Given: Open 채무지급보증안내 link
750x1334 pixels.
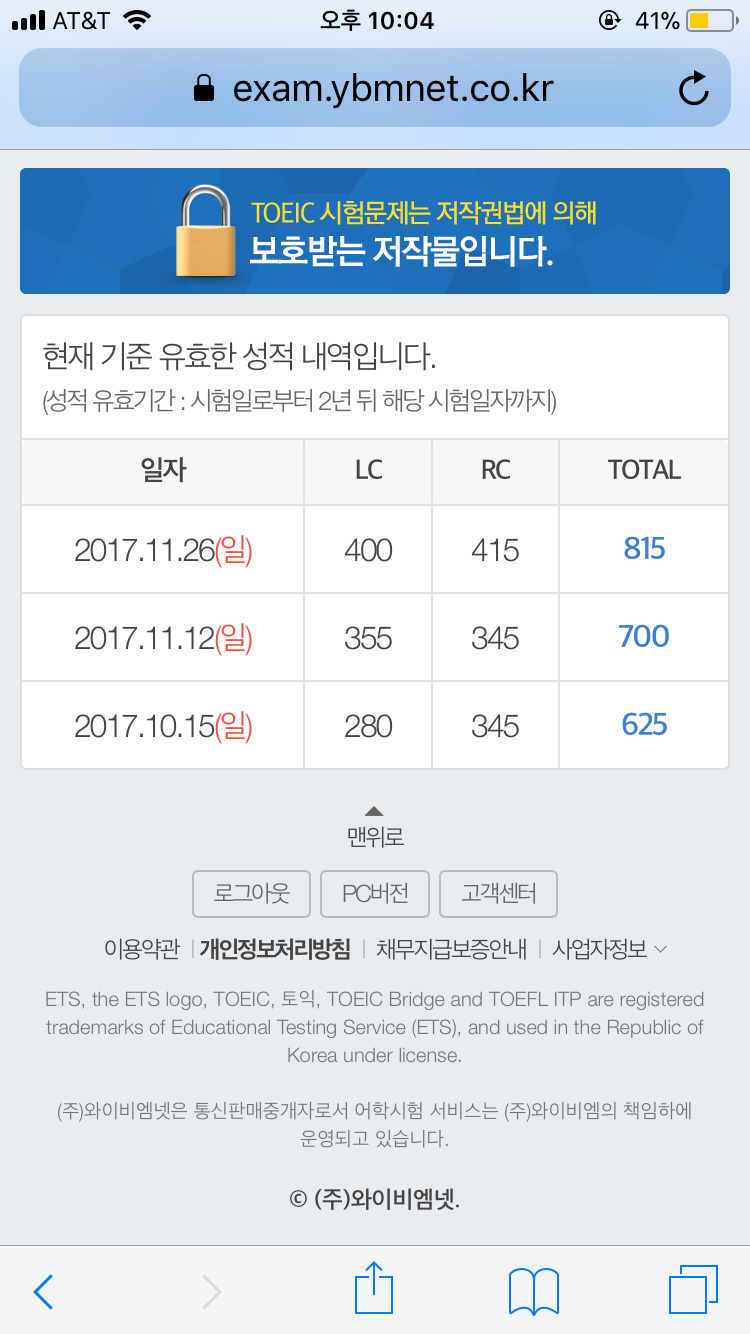Looking at the screenshot, I should pos(451,949).
